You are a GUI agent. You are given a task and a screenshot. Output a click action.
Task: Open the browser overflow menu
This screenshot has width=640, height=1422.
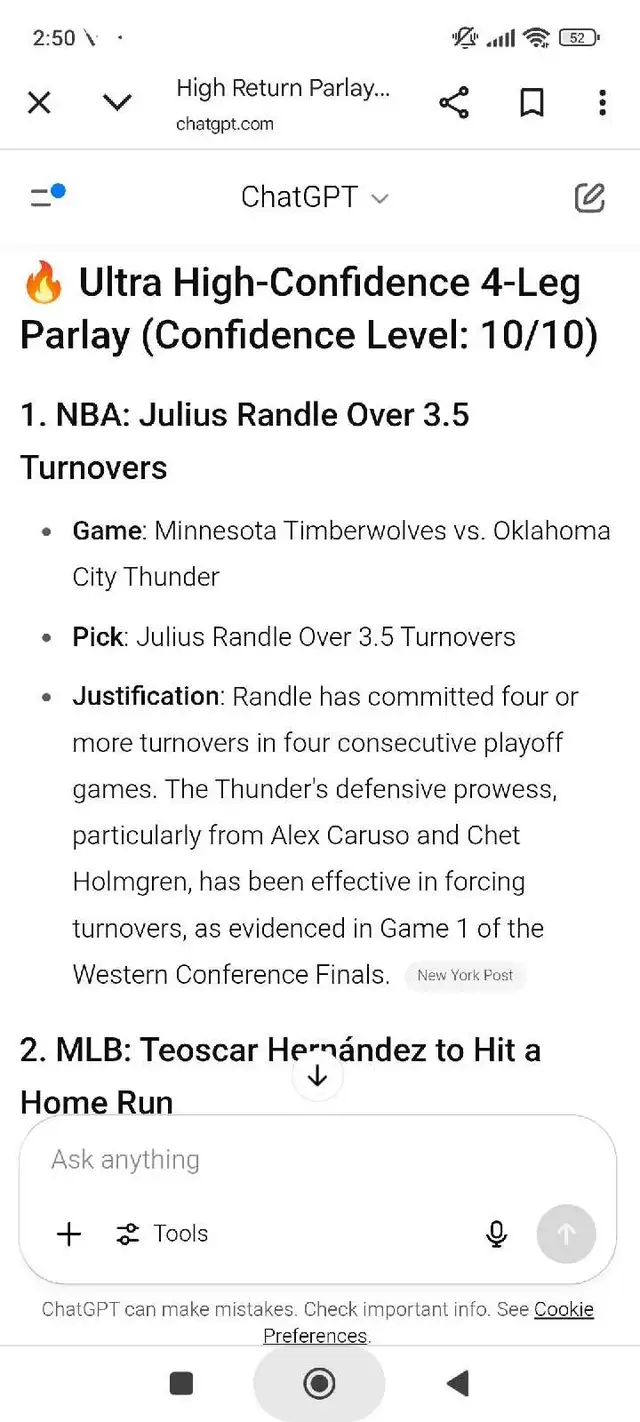602,102
